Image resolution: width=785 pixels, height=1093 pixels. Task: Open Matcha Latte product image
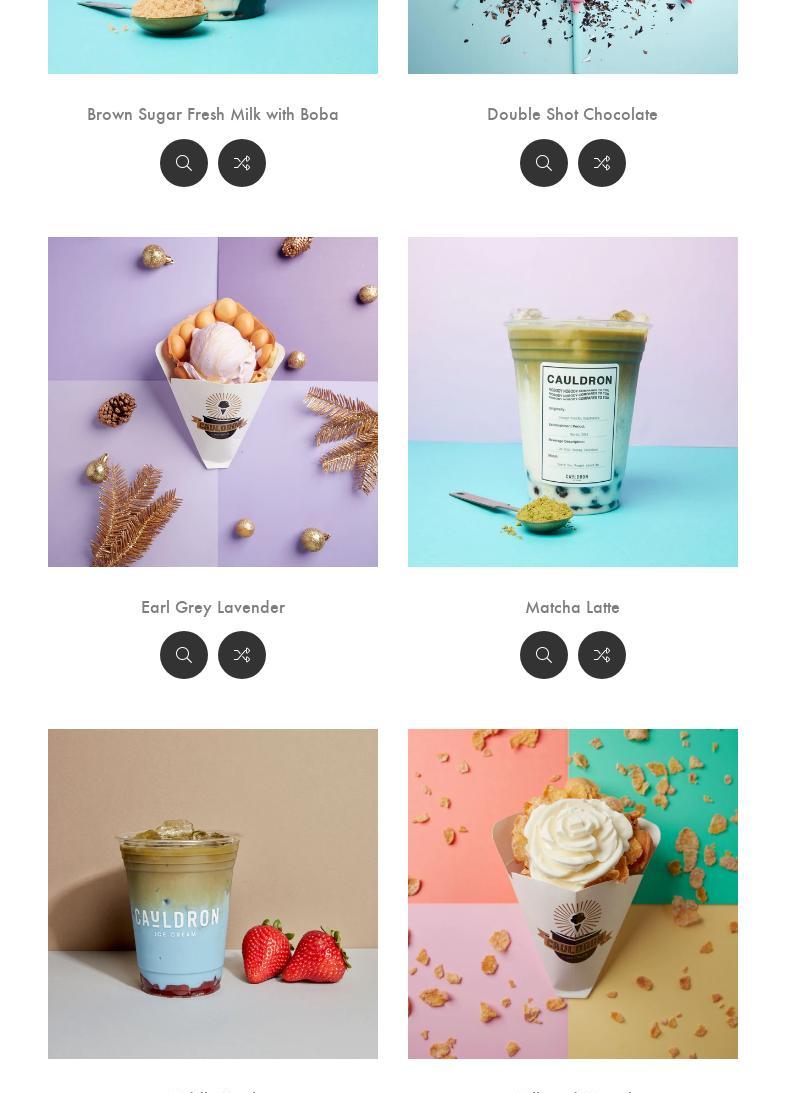click(x=573, y=402)
